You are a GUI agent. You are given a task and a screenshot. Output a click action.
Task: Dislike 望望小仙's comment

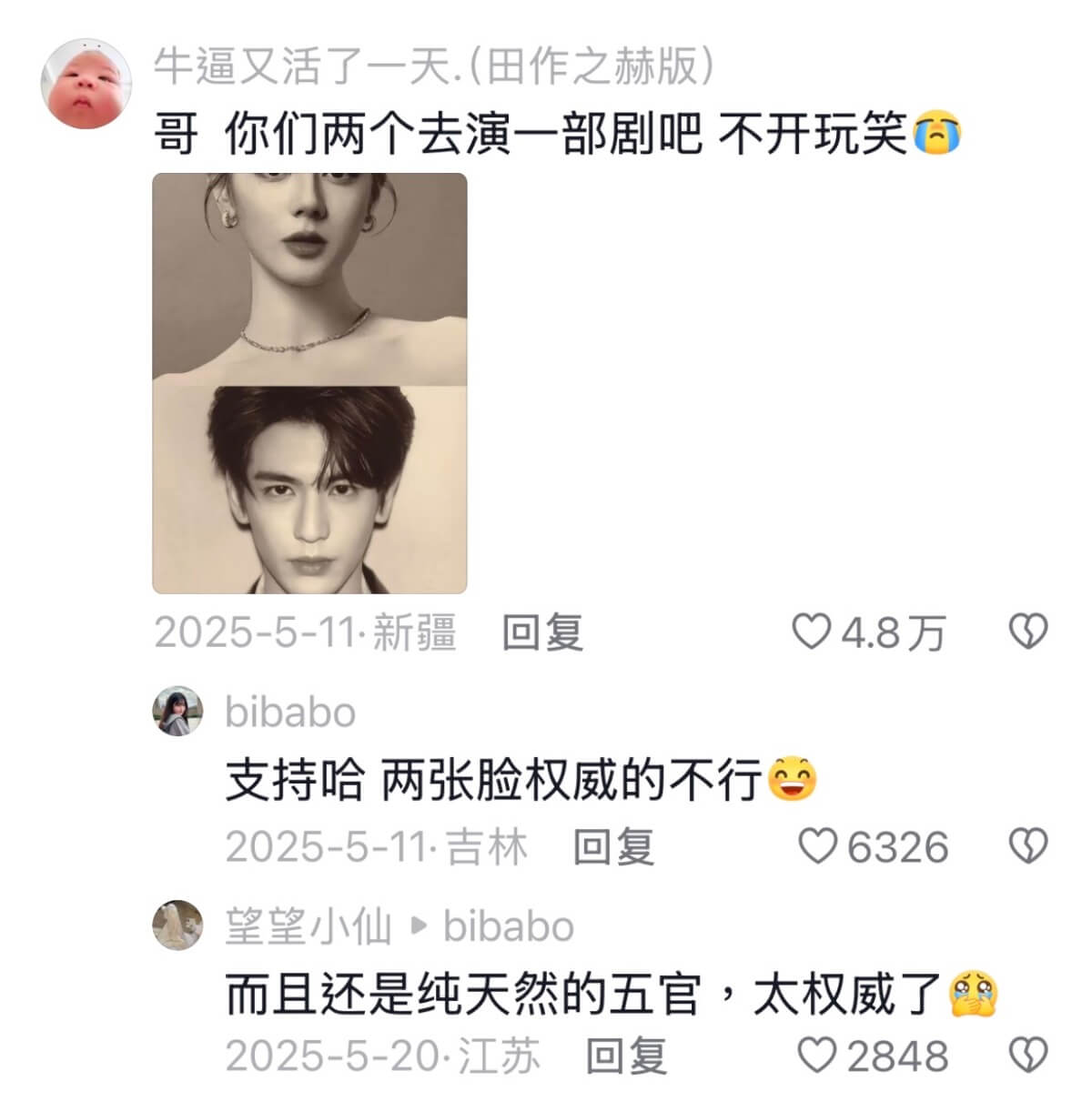[1028, 1056]
